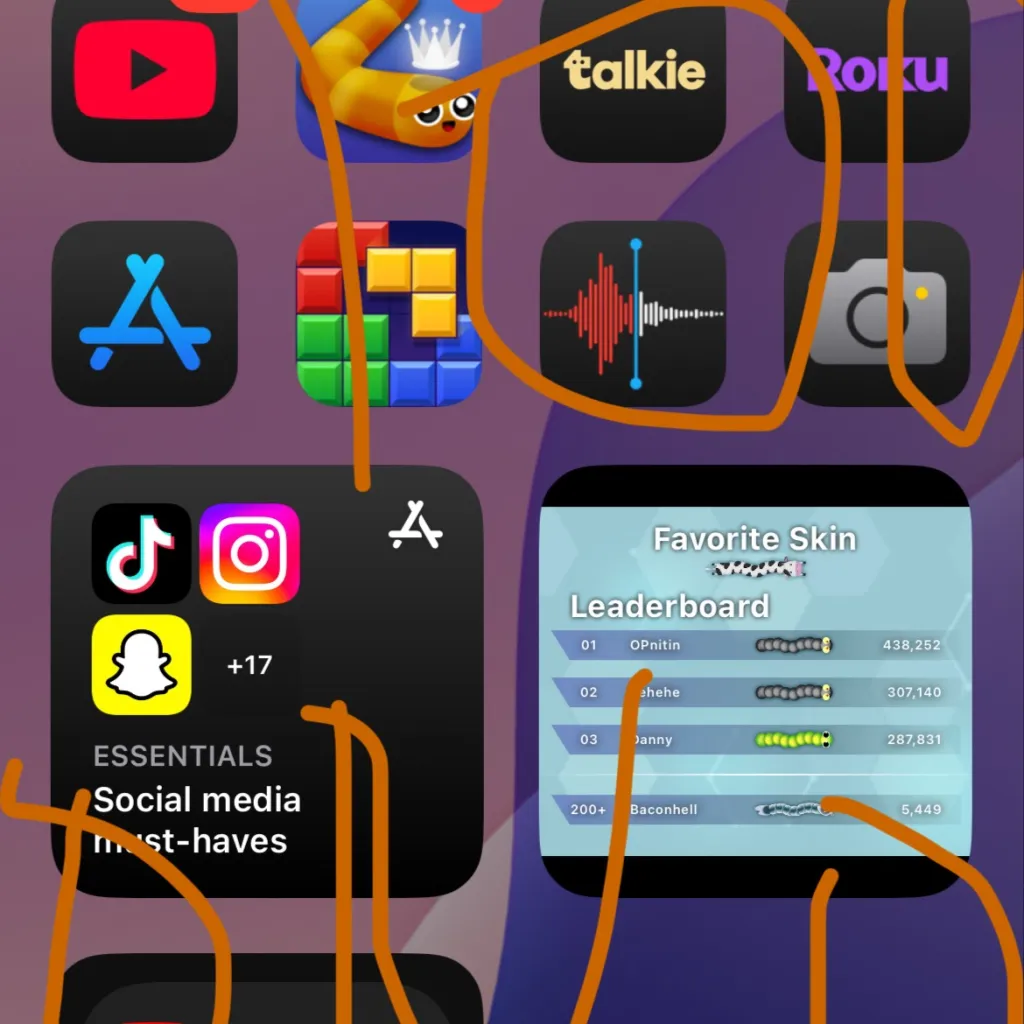Launch the Roku app
Screen dimensions: 1024x1024
pos(877,75)
